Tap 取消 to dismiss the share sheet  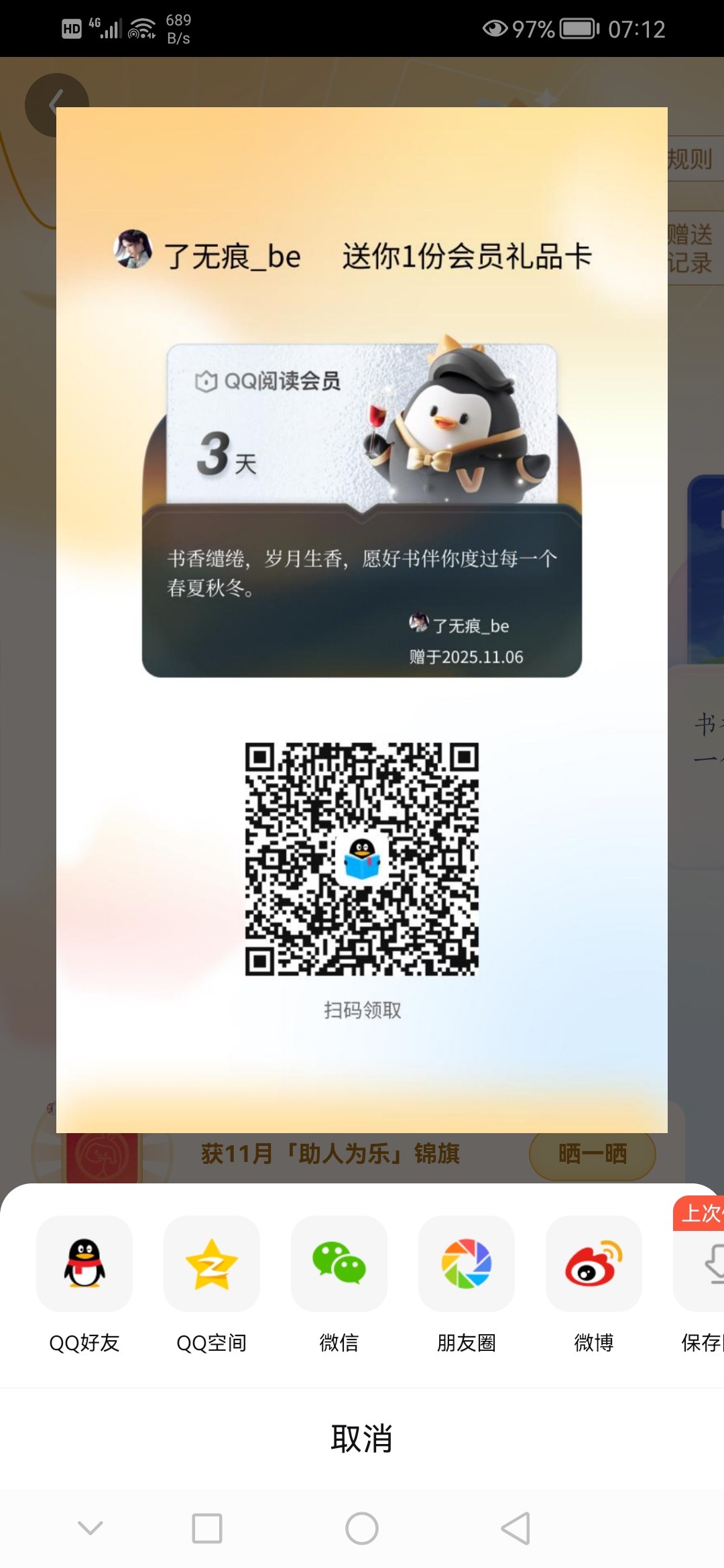click(x=362, y=1439)
